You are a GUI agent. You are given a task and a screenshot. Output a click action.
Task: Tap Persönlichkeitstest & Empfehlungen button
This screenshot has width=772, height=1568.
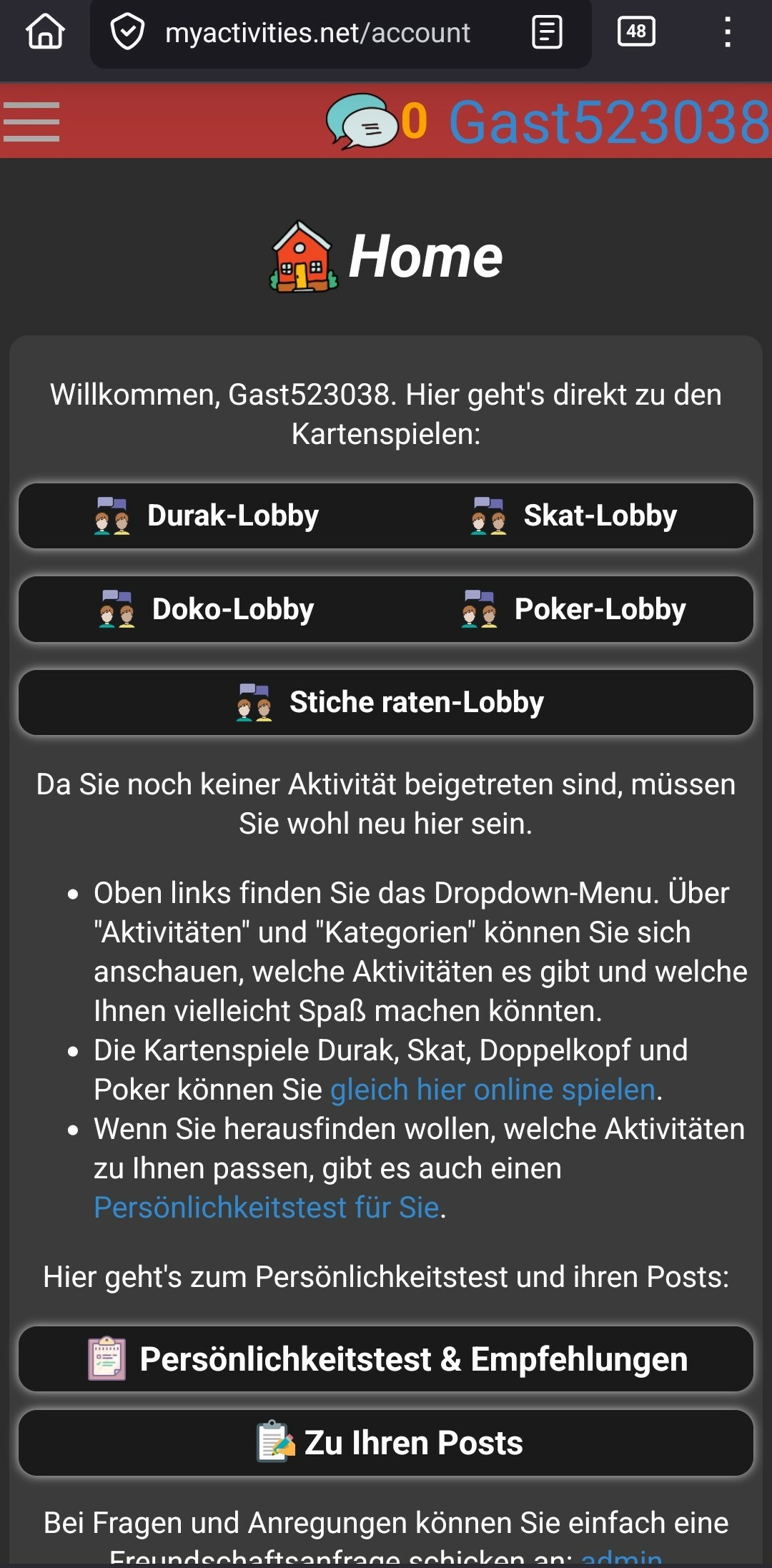click(x=386, y=1359)
